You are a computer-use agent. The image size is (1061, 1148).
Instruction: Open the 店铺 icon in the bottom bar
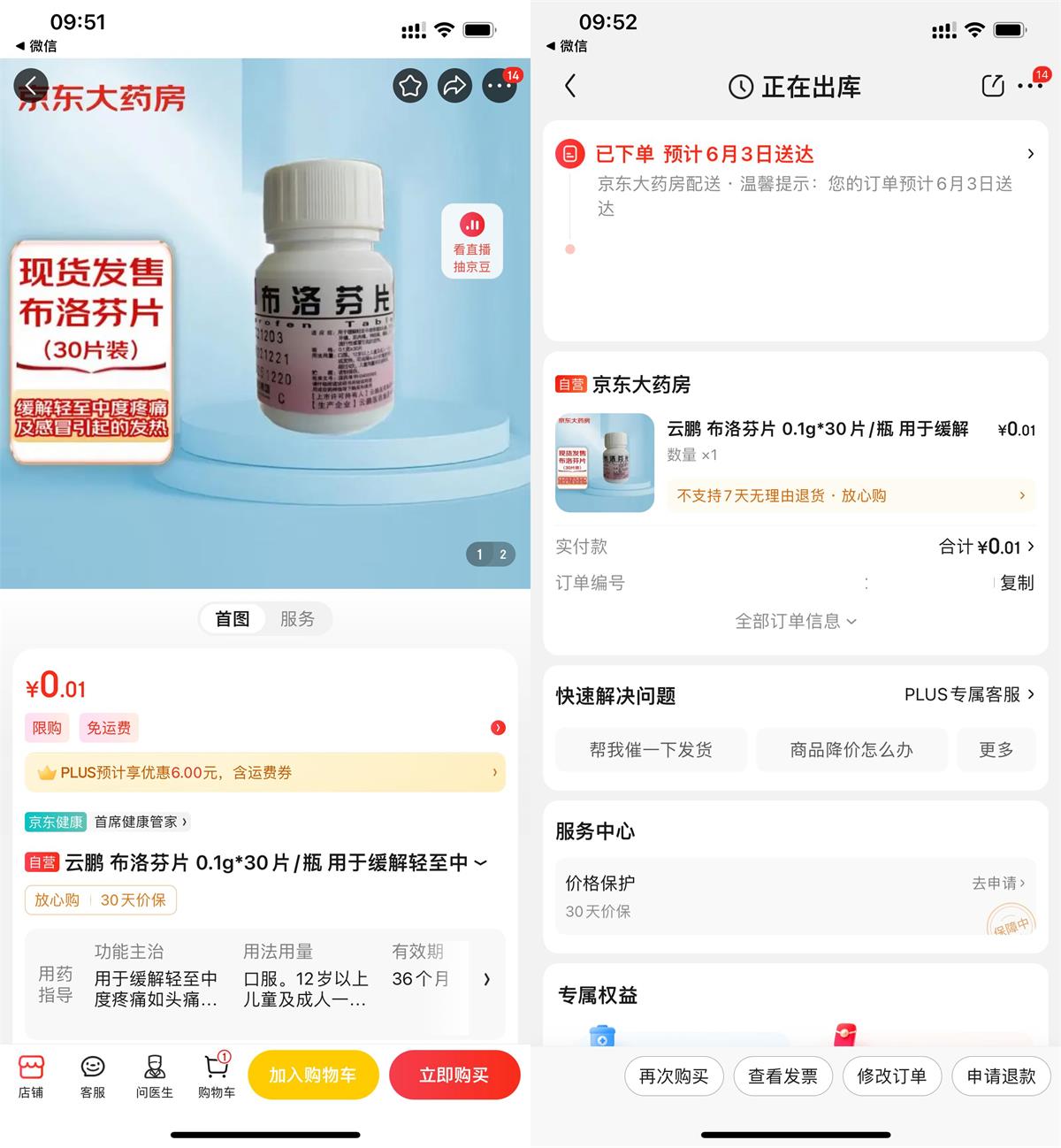pyautogui.click(x=31, y=1075)
